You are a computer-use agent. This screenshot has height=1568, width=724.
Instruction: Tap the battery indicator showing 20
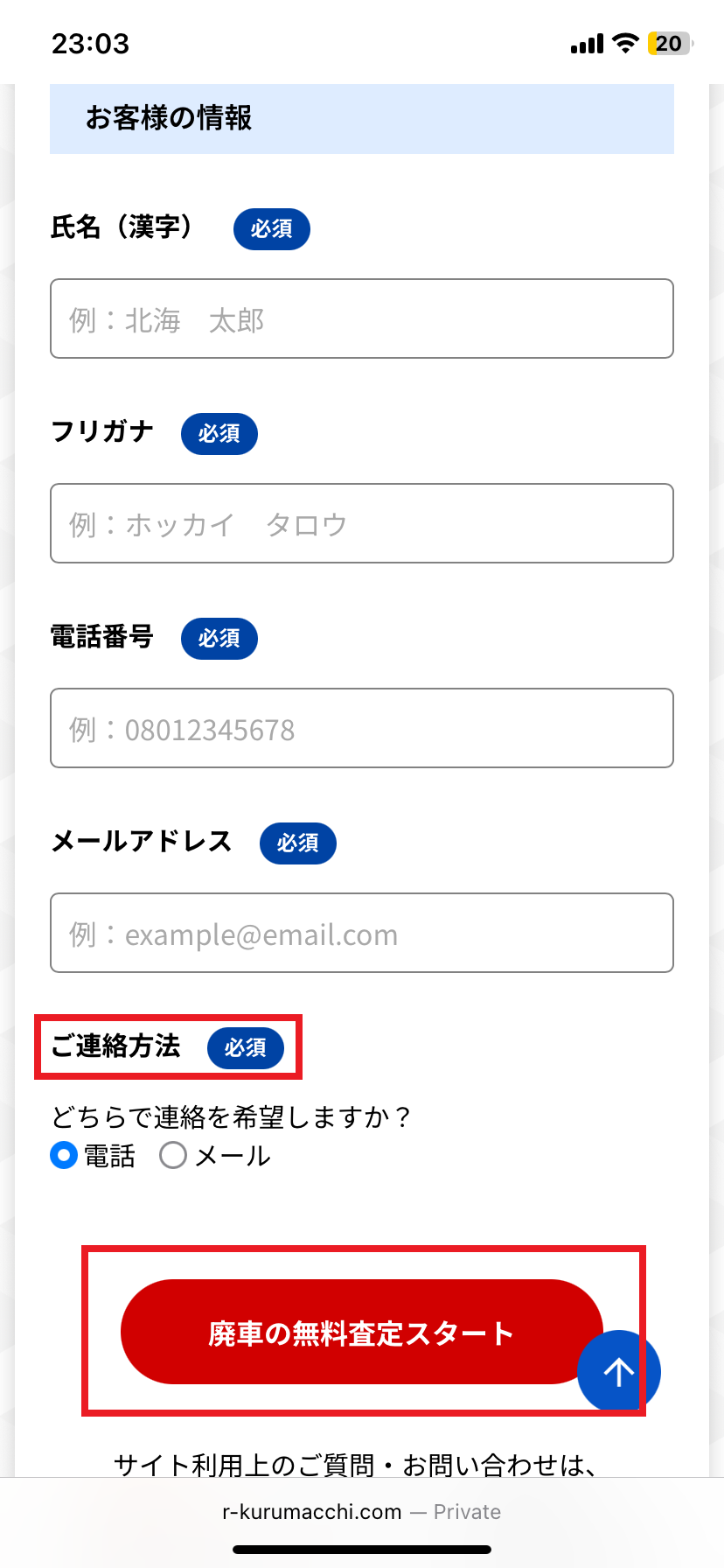pos(667,44)
